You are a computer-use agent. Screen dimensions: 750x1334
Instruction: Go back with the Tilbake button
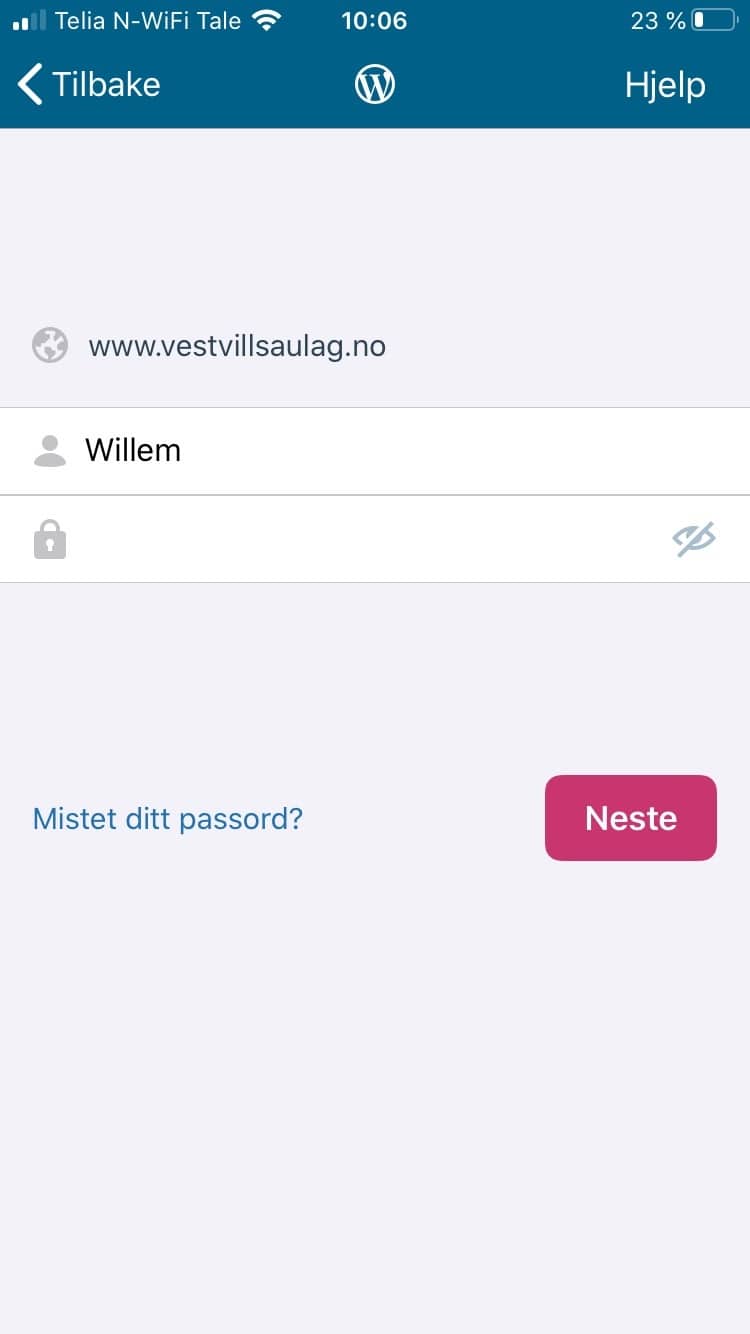89,85
